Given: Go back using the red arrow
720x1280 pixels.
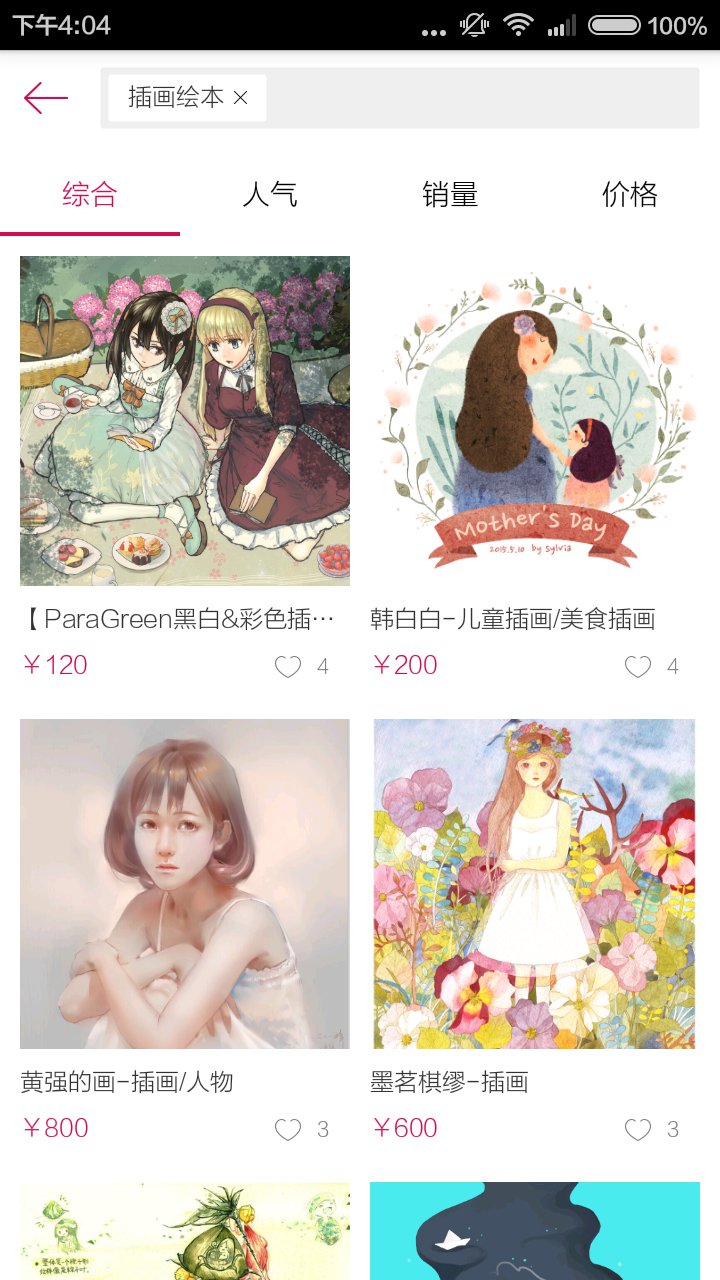Looking at the screenshot, I should pyautogui.click(x=46, y=98).
